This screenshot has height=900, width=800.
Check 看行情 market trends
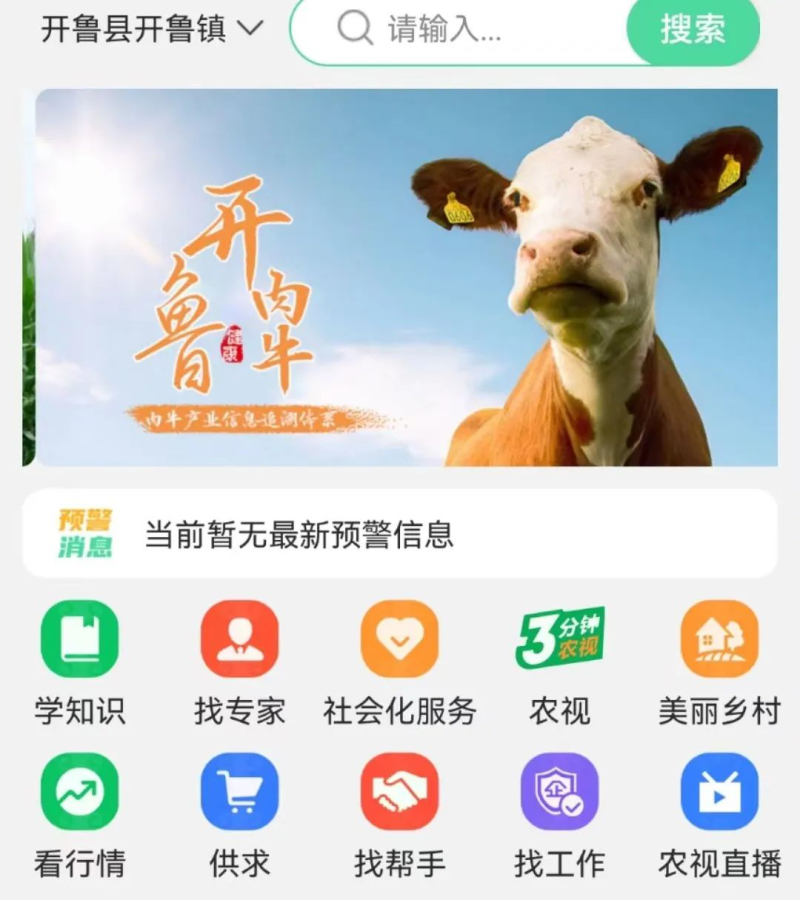point(79,792)
